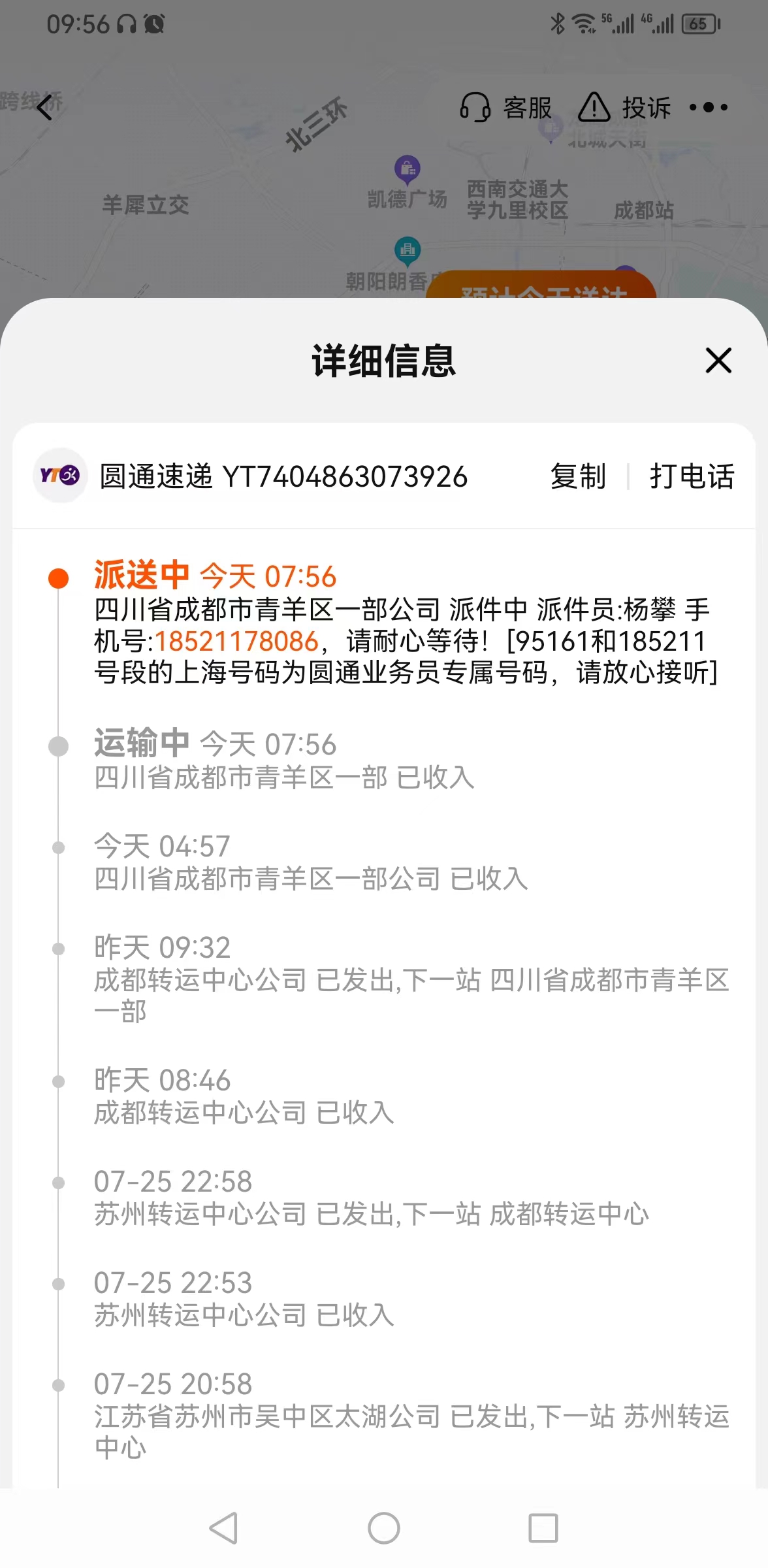Open the three-dot overflow menu
Viewport: 768px width, 1568px height.
[x=709, y=107]
